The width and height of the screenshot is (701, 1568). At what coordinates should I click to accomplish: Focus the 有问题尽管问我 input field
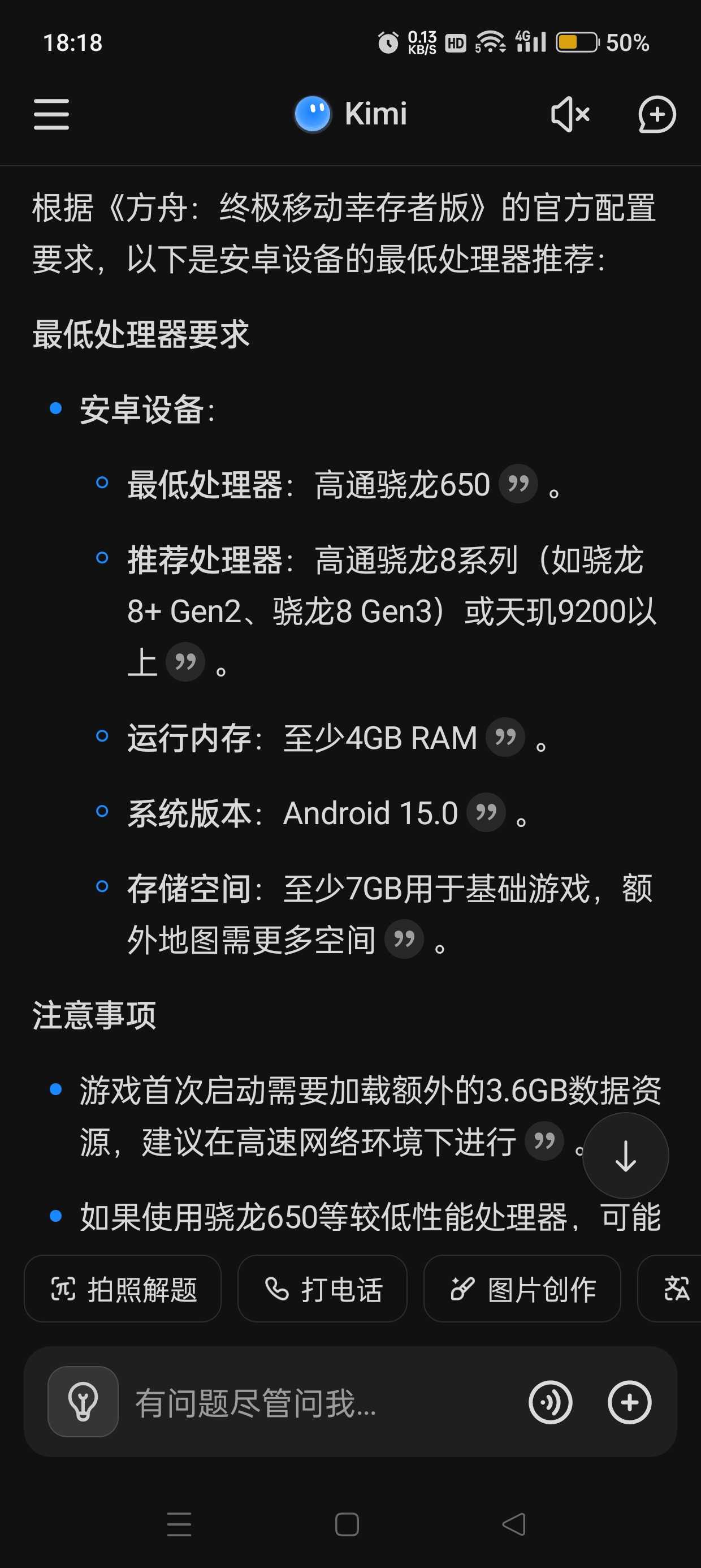click(322, 1402)
